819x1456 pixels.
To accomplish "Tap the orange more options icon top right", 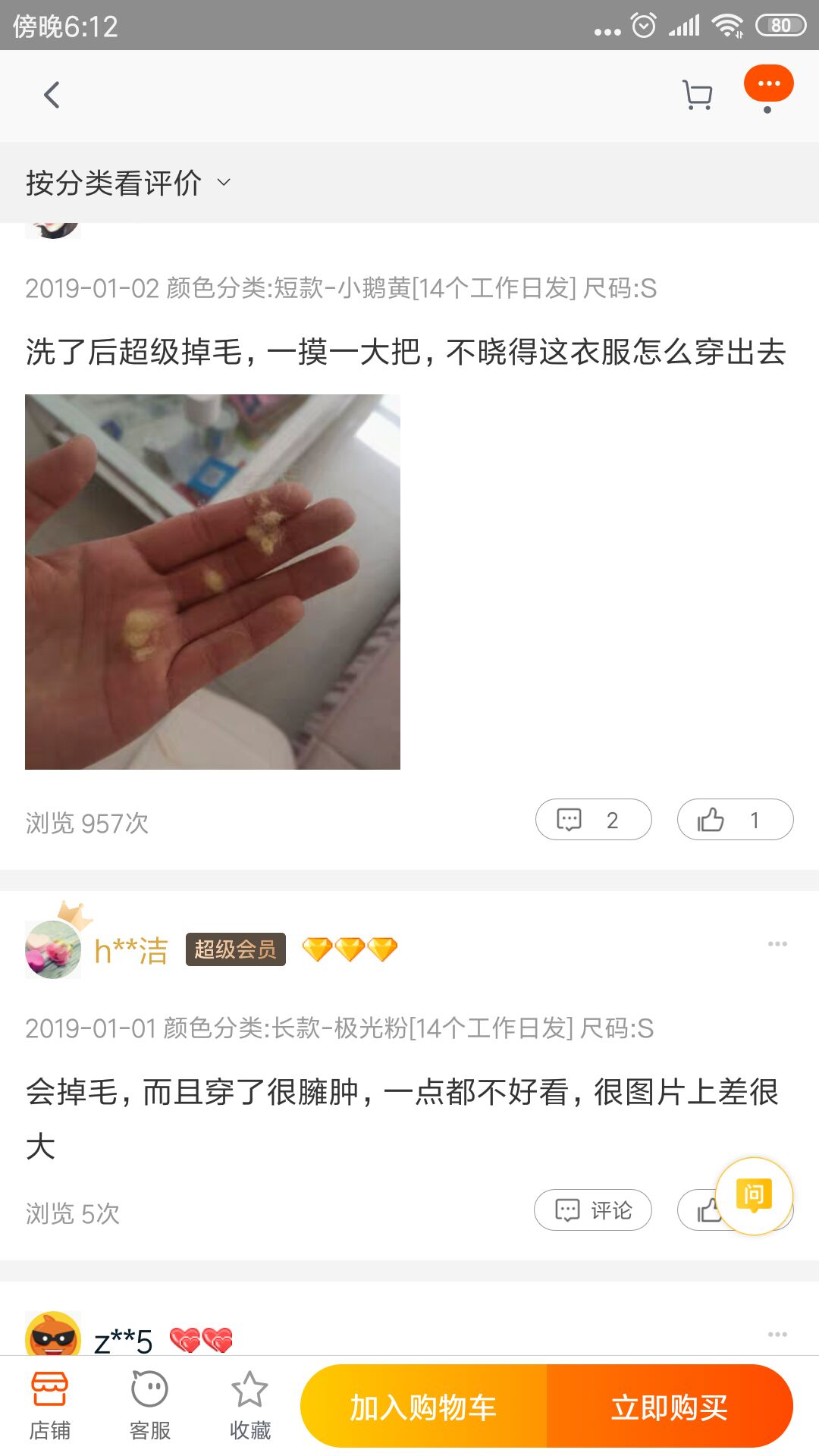I will [769, 84].
